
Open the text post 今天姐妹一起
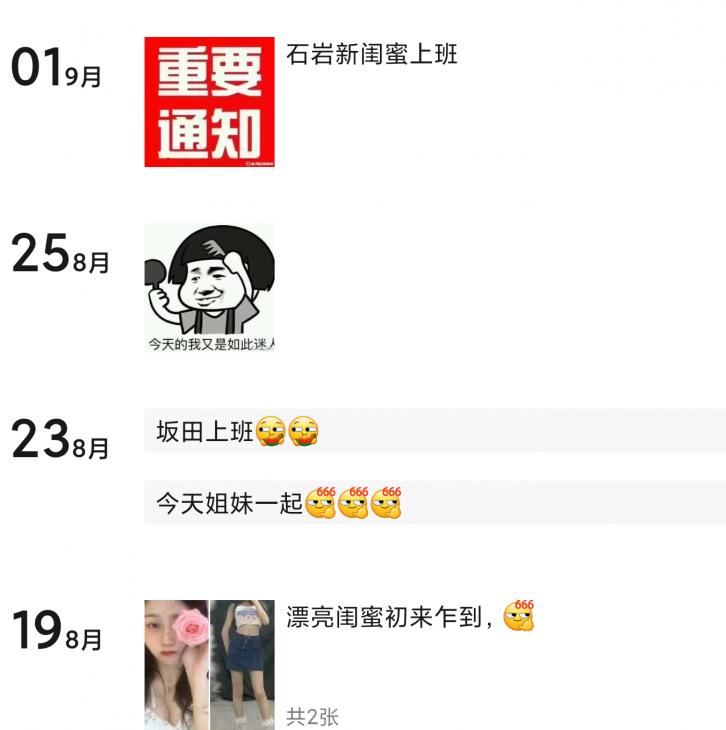click(x=435, y=503)
